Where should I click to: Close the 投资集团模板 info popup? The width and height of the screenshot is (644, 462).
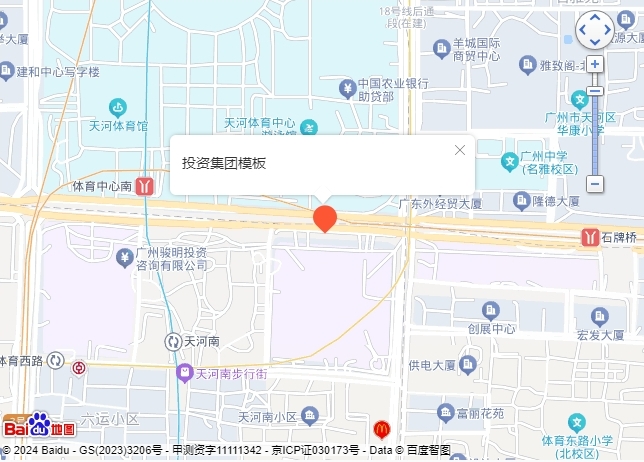coord(460,150)
